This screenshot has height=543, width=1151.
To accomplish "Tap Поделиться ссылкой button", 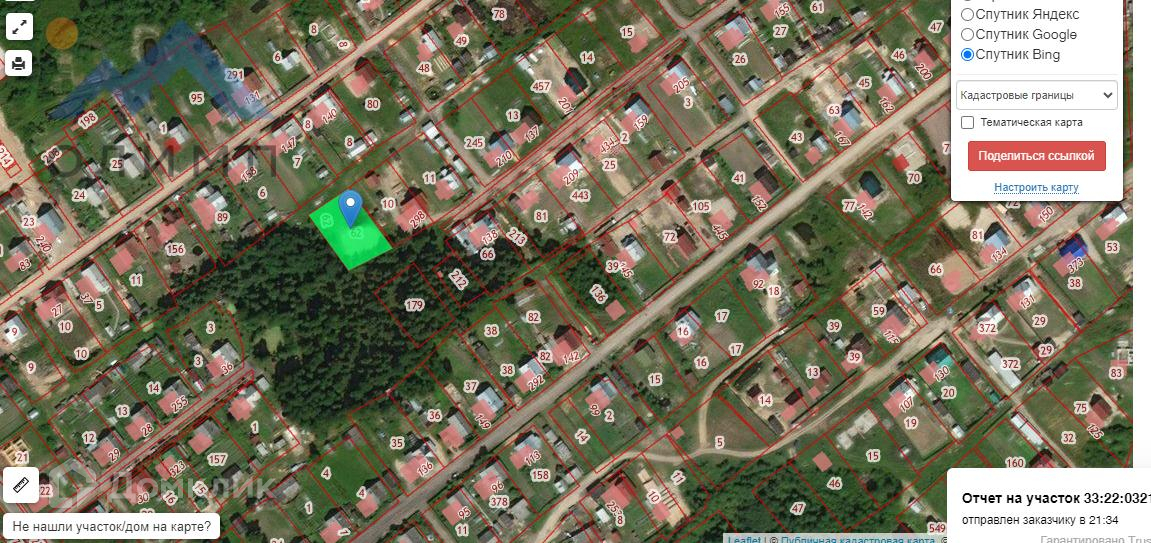I will [x=1036, y=156].
